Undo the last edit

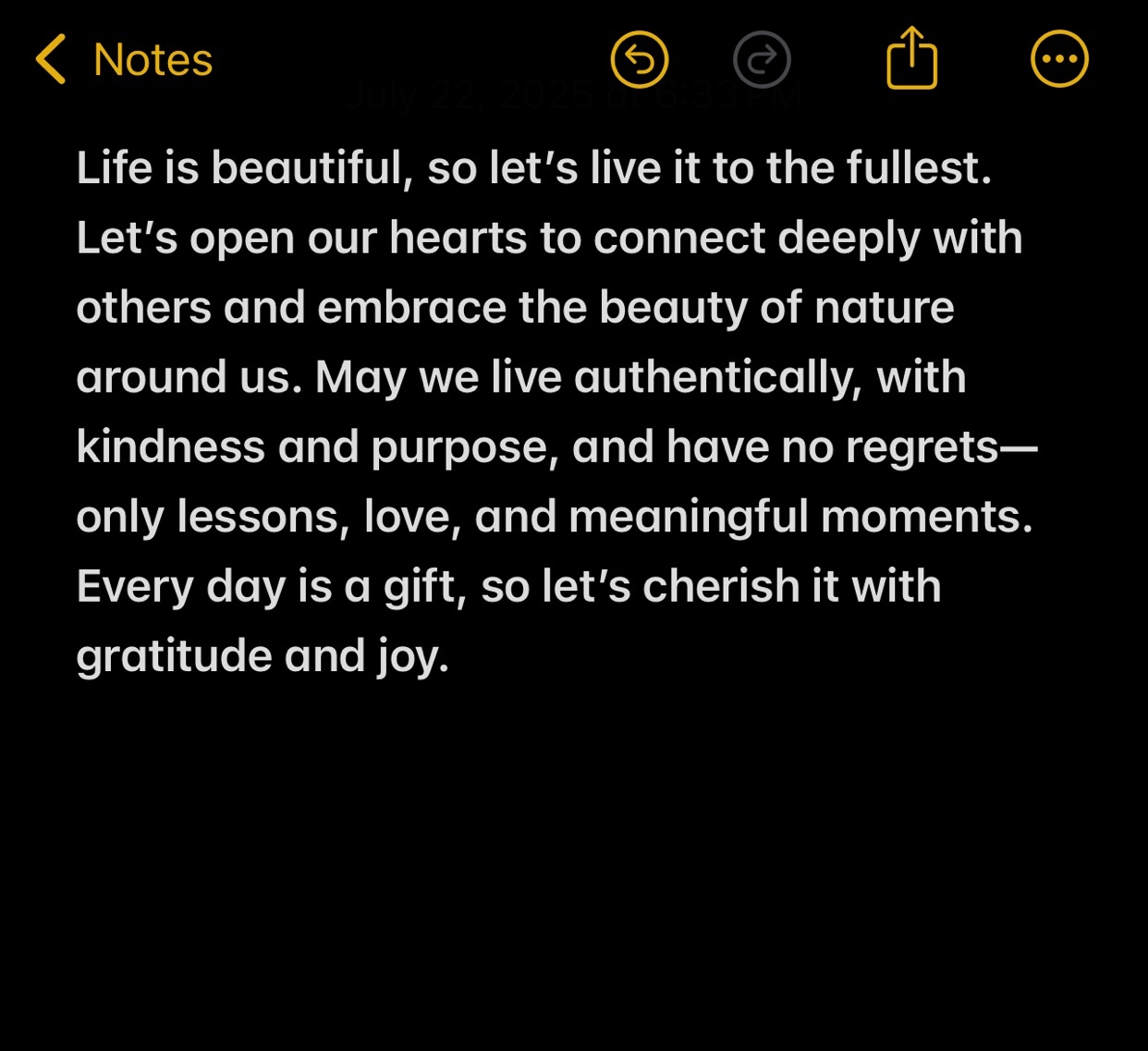640,60
